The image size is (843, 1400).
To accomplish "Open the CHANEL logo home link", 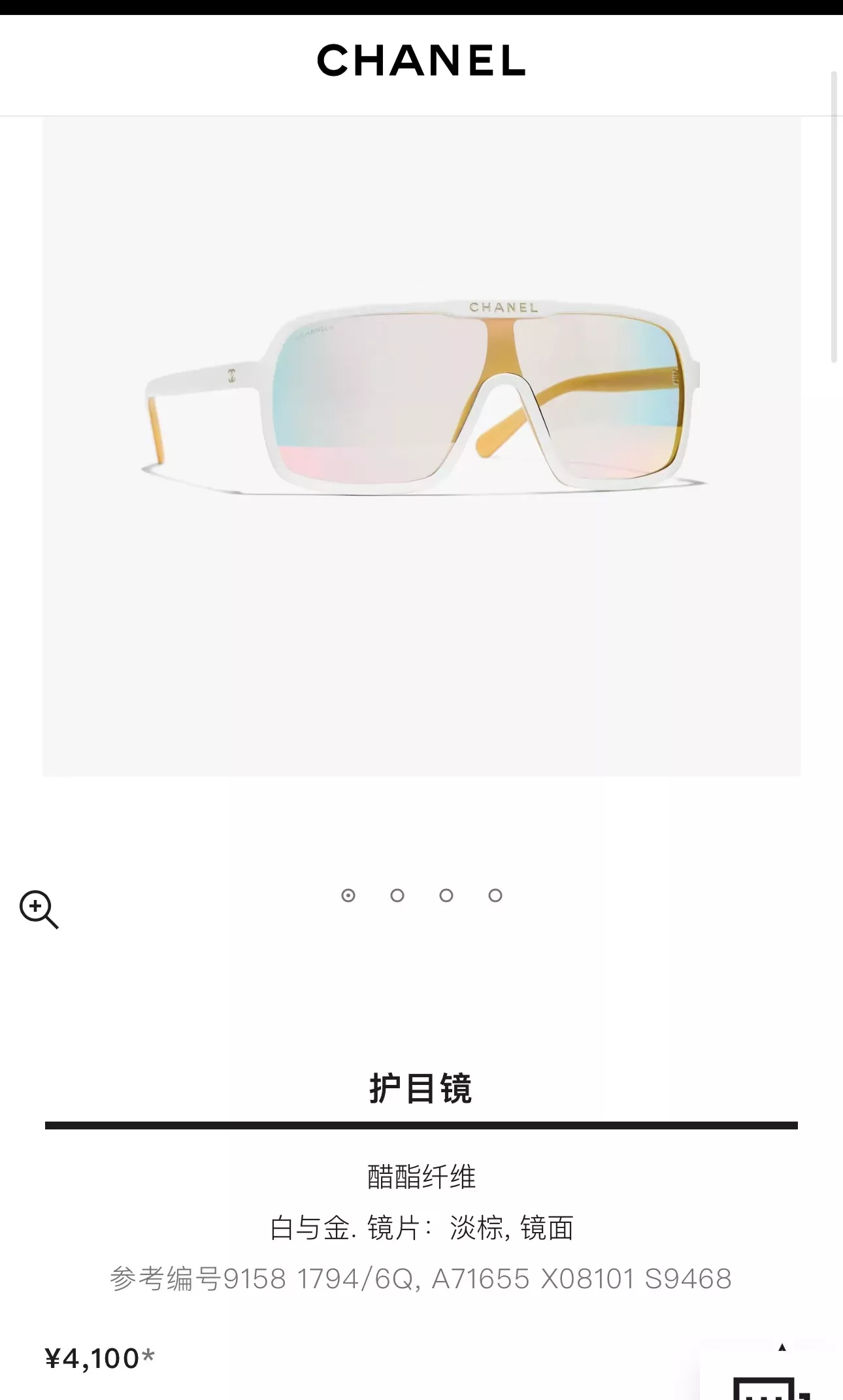I will click(x=421, y=60).
